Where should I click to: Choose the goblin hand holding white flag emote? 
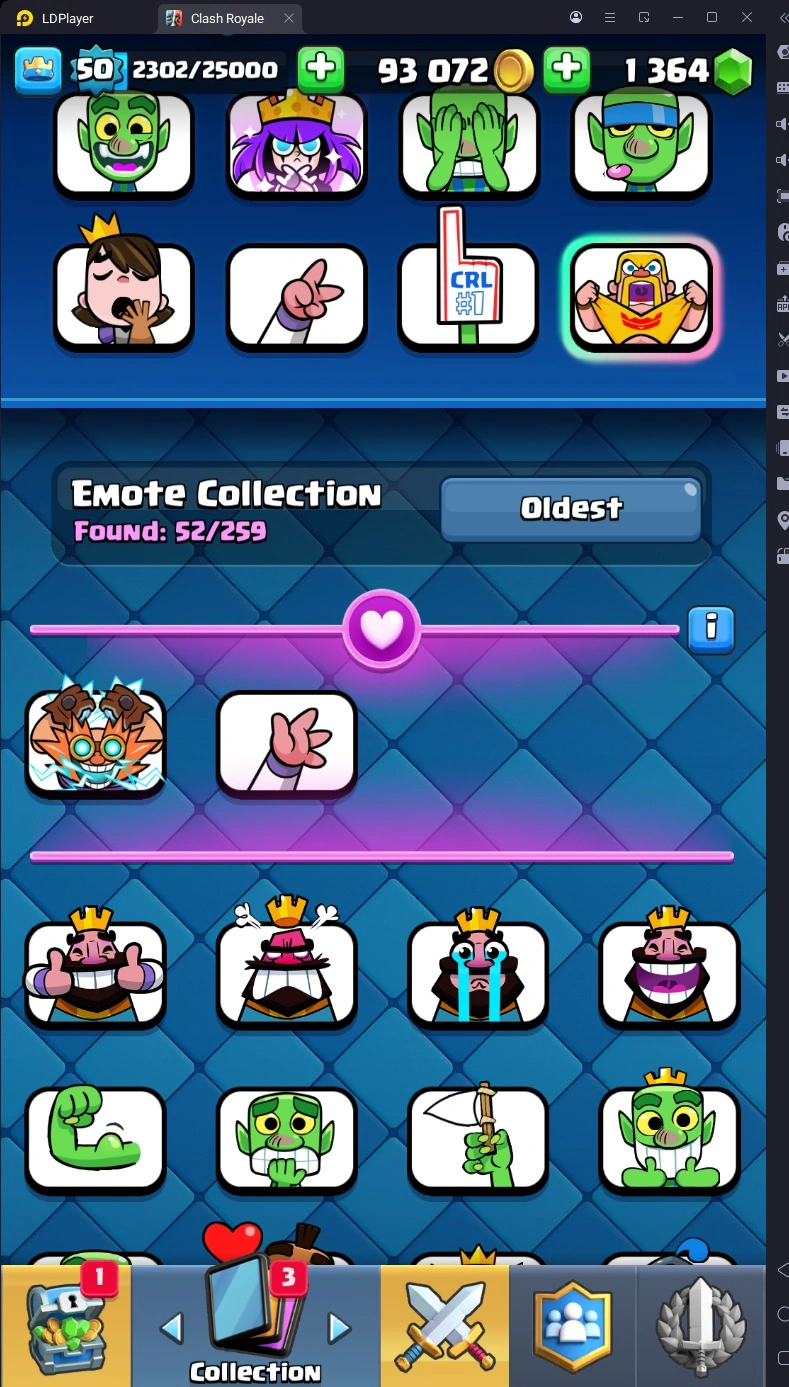pyautogui.click(x=478, y=1140)
